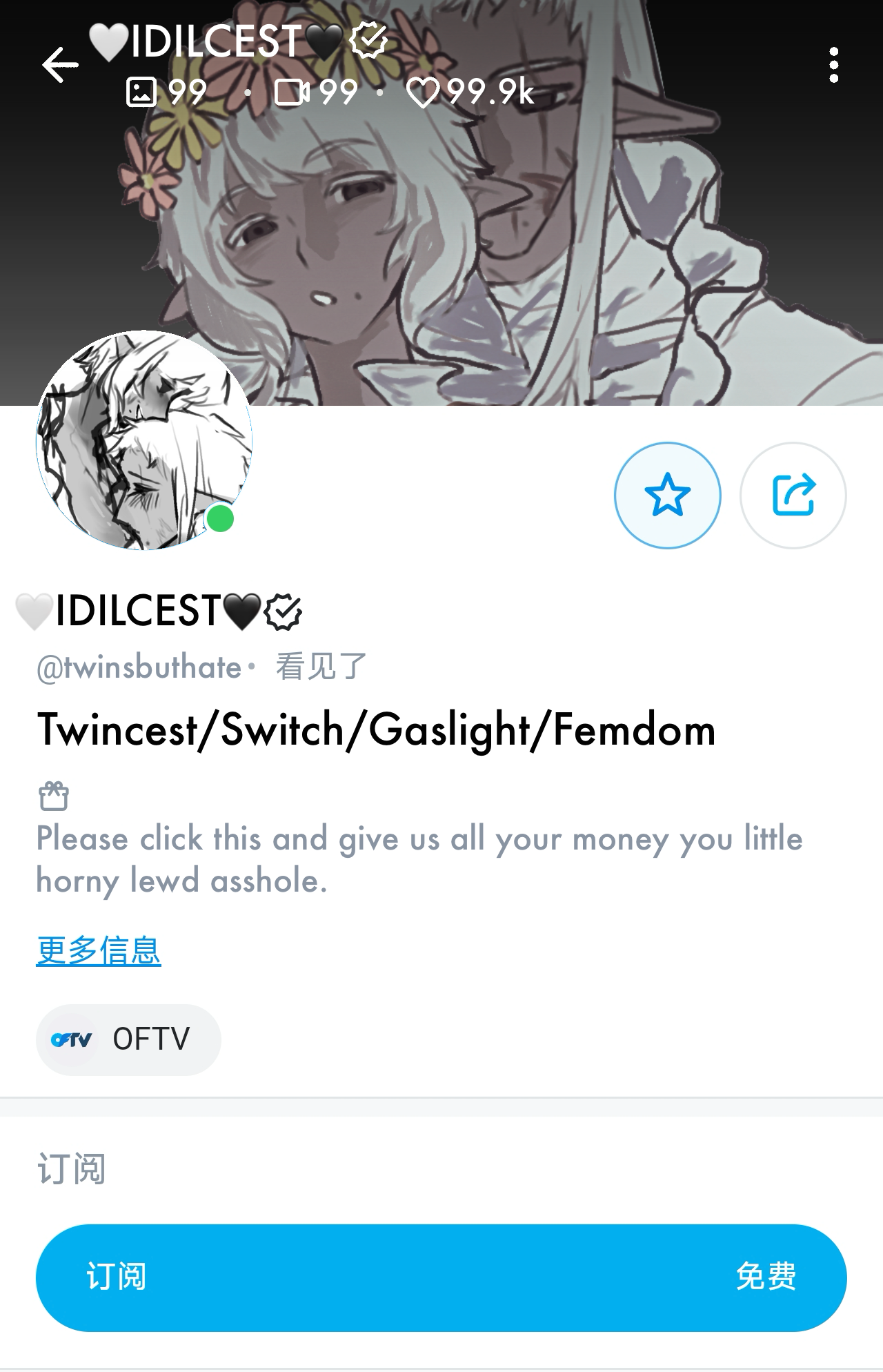Open the OFTV chip
Screen dimensions: 883x1372
pyautogui.click(x=128, y=1039)
